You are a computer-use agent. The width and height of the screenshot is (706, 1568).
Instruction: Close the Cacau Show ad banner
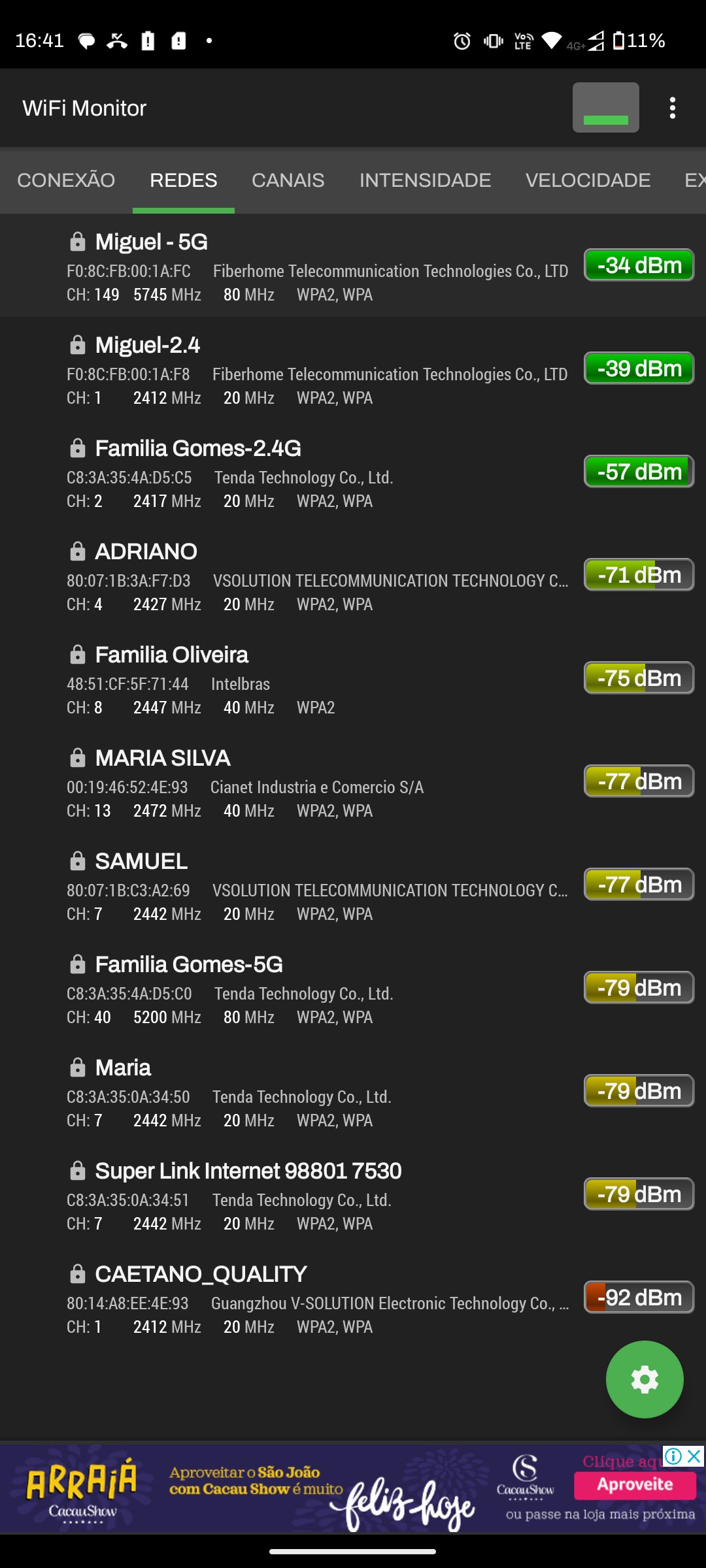[694, 1456]
